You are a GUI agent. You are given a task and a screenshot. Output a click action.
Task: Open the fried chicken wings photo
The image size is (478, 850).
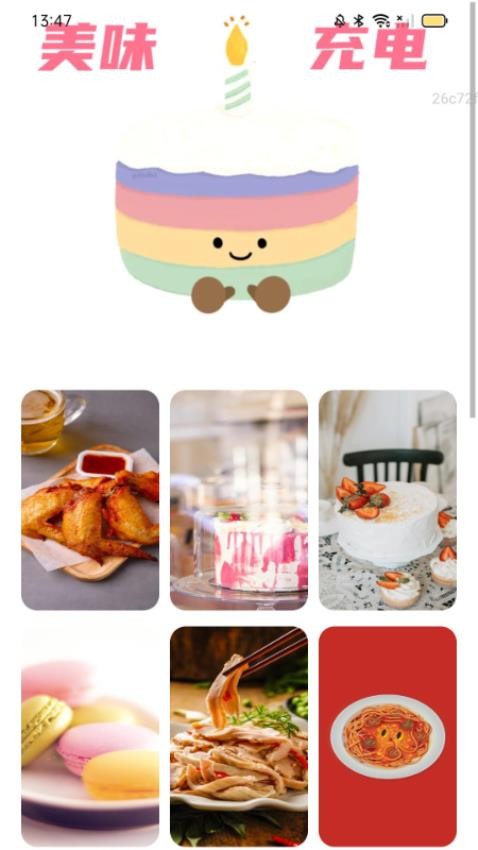(90, 500)
